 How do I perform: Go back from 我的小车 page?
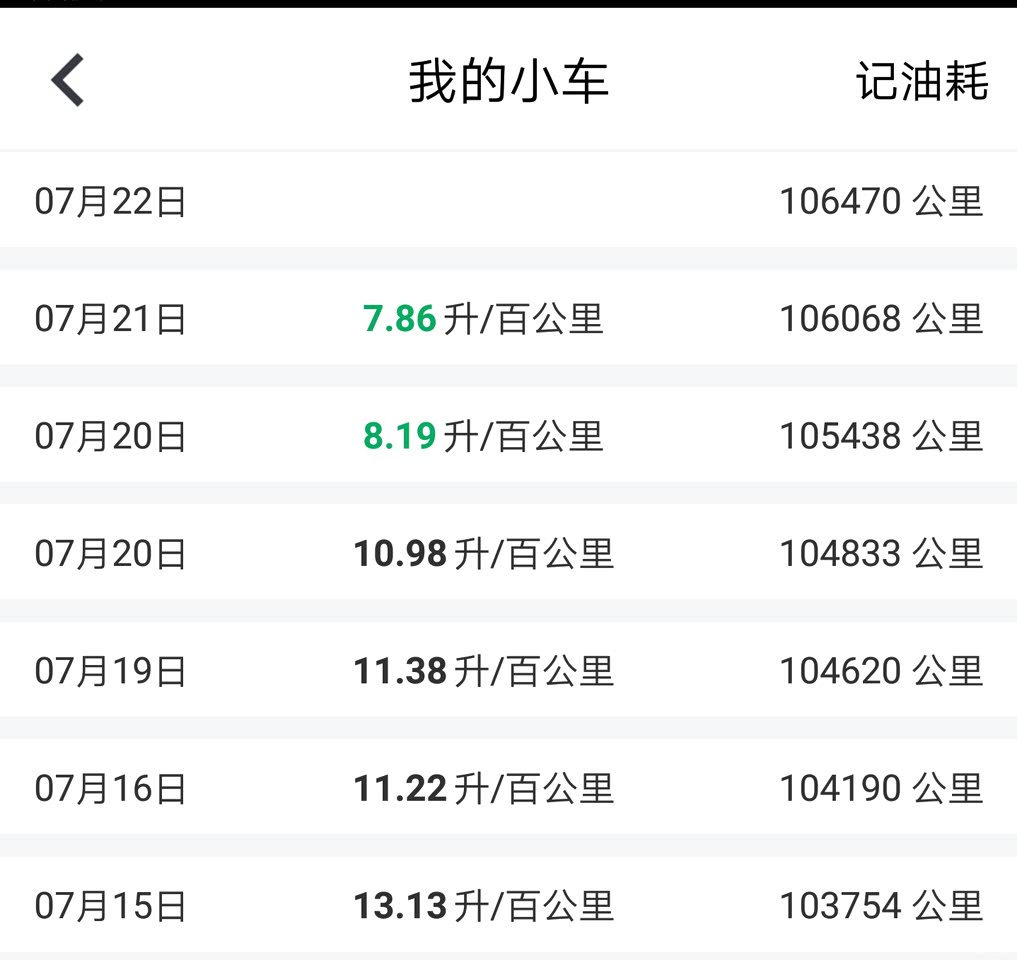pyautogui.click(x=68, y=81)
